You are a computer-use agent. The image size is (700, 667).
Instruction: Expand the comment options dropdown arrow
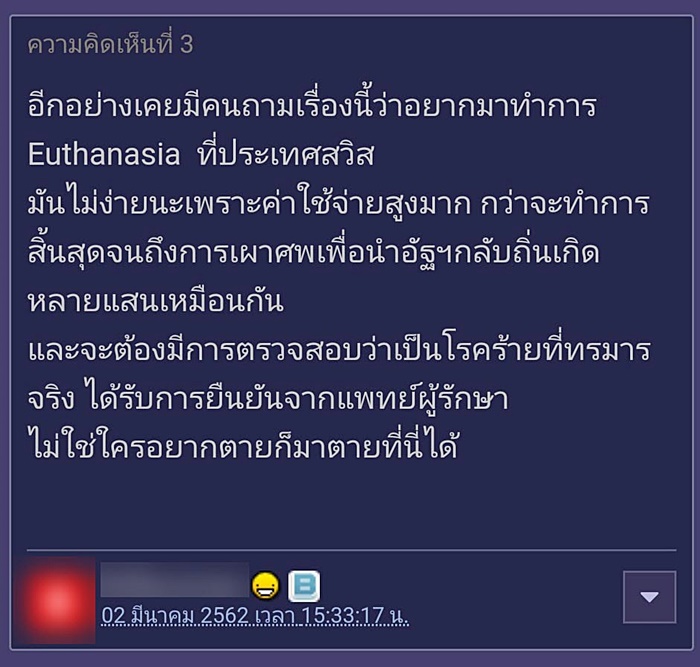tap(649, 597)
